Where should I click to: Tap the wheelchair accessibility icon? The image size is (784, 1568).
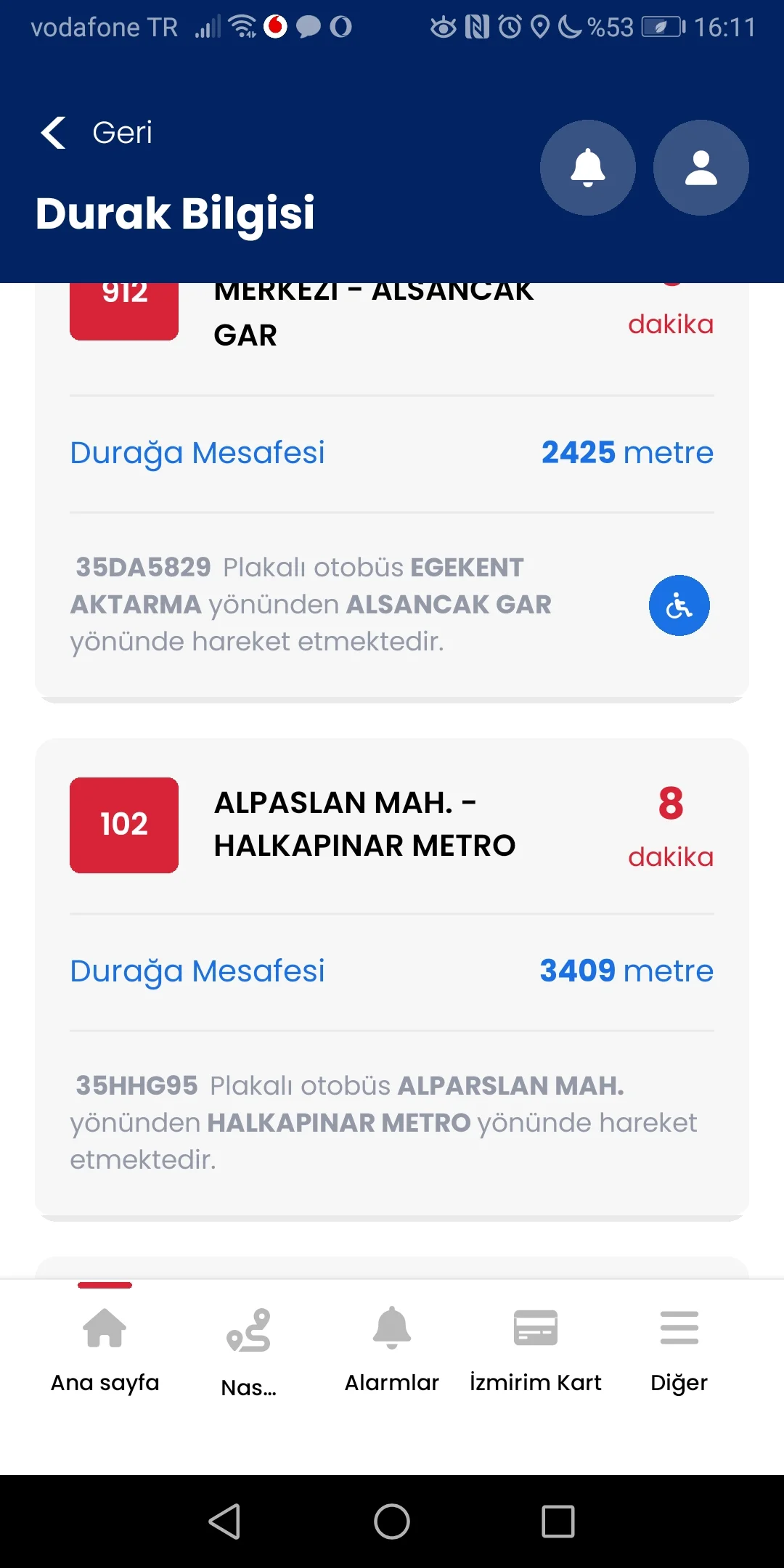pyautogui.click(x=679, y=605)
